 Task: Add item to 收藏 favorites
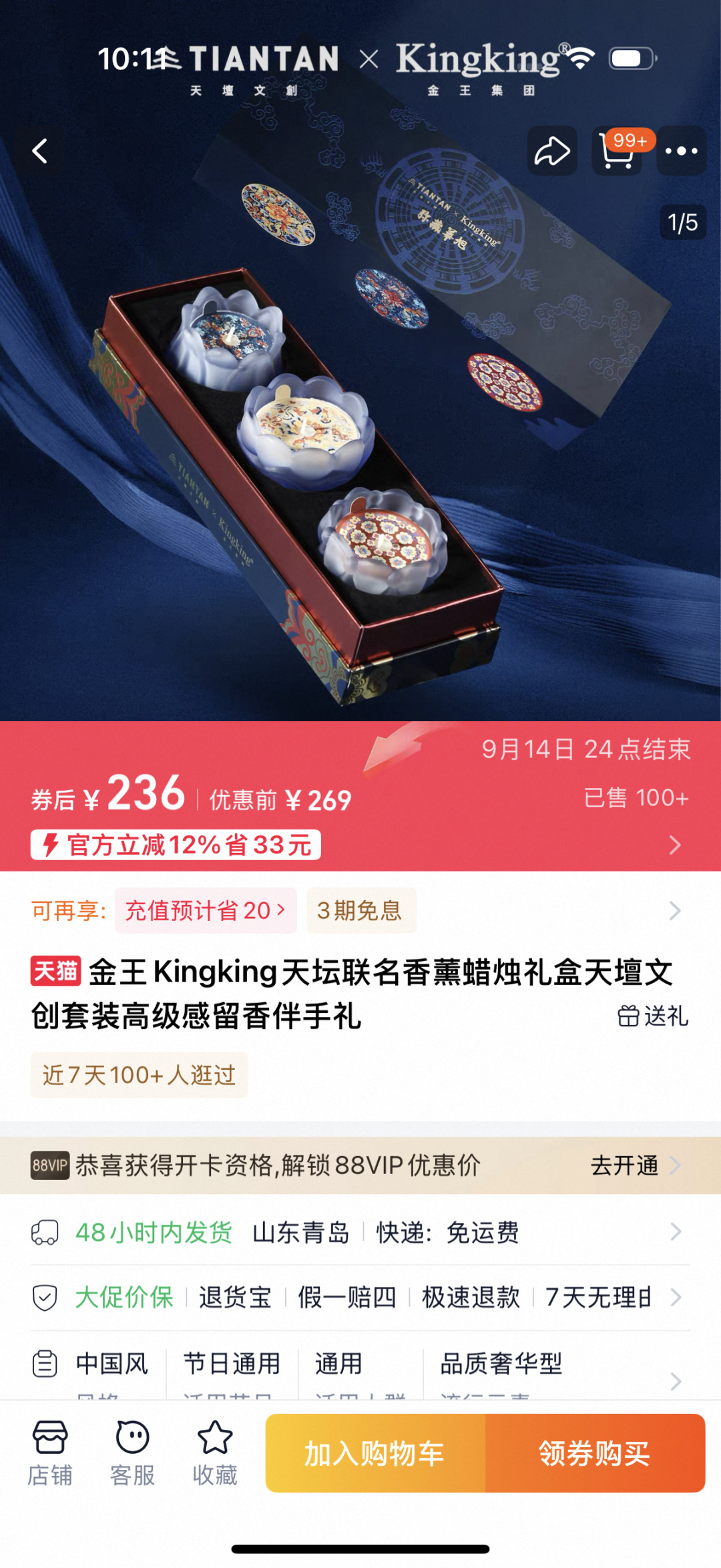215,1453
